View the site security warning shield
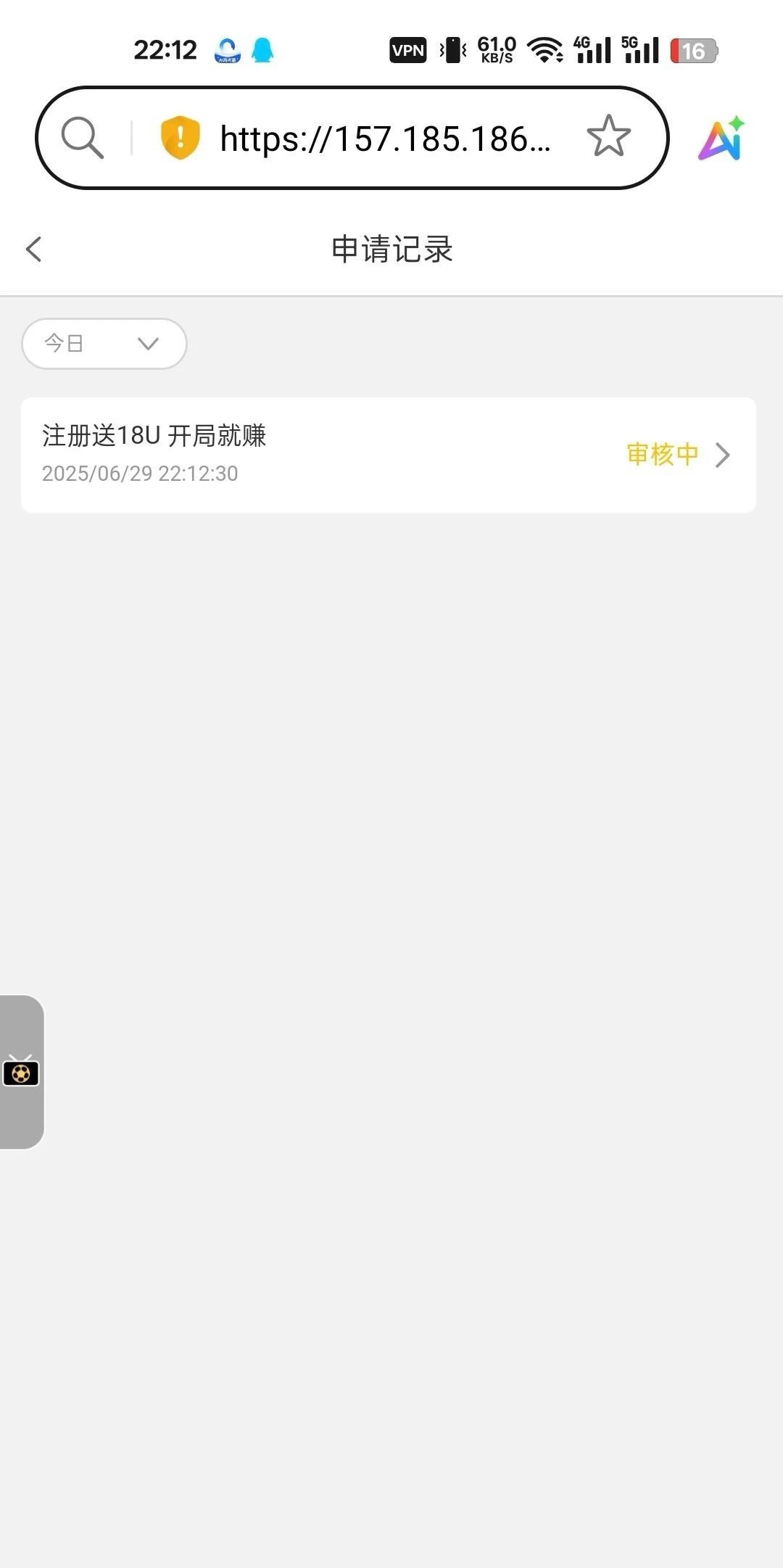The height and width of the screenshot is (1568, 783). (x=180, y=137)
